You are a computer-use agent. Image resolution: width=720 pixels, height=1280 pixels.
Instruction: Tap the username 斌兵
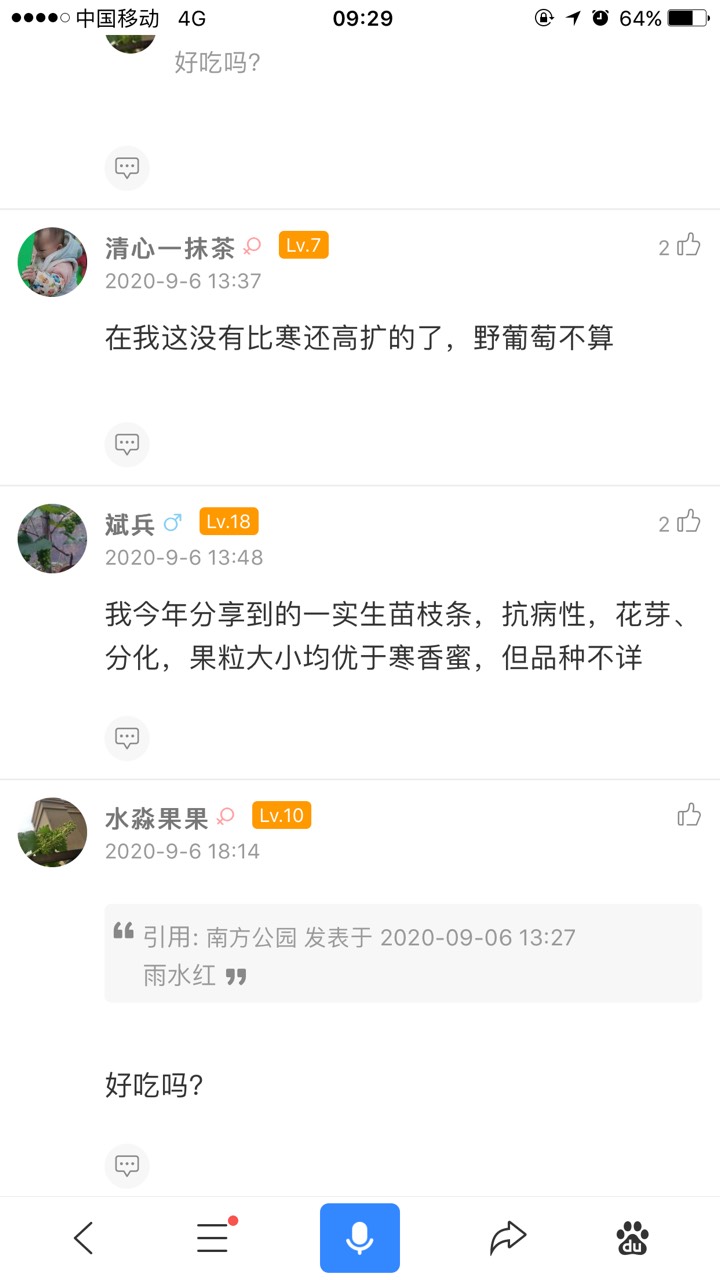click(130, 523)
